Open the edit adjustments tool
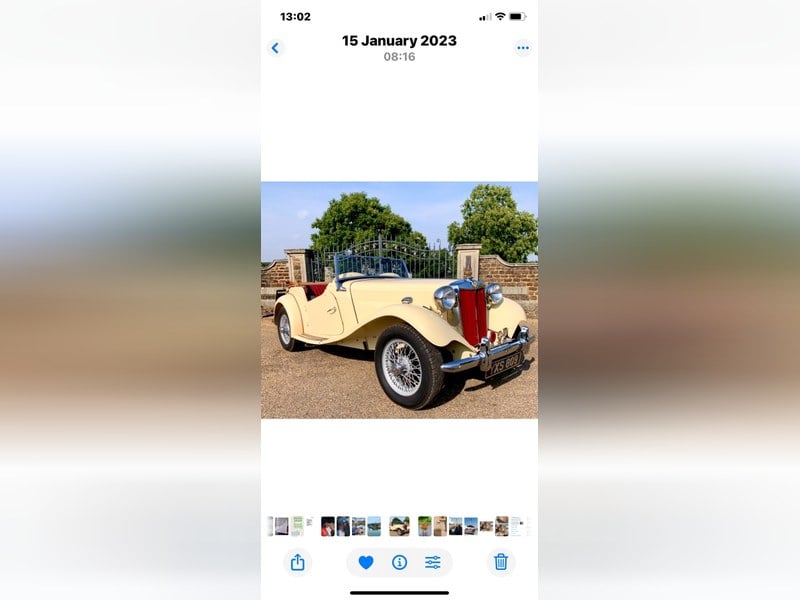Viewport: 800px width, 600px height. click(433, 562)
